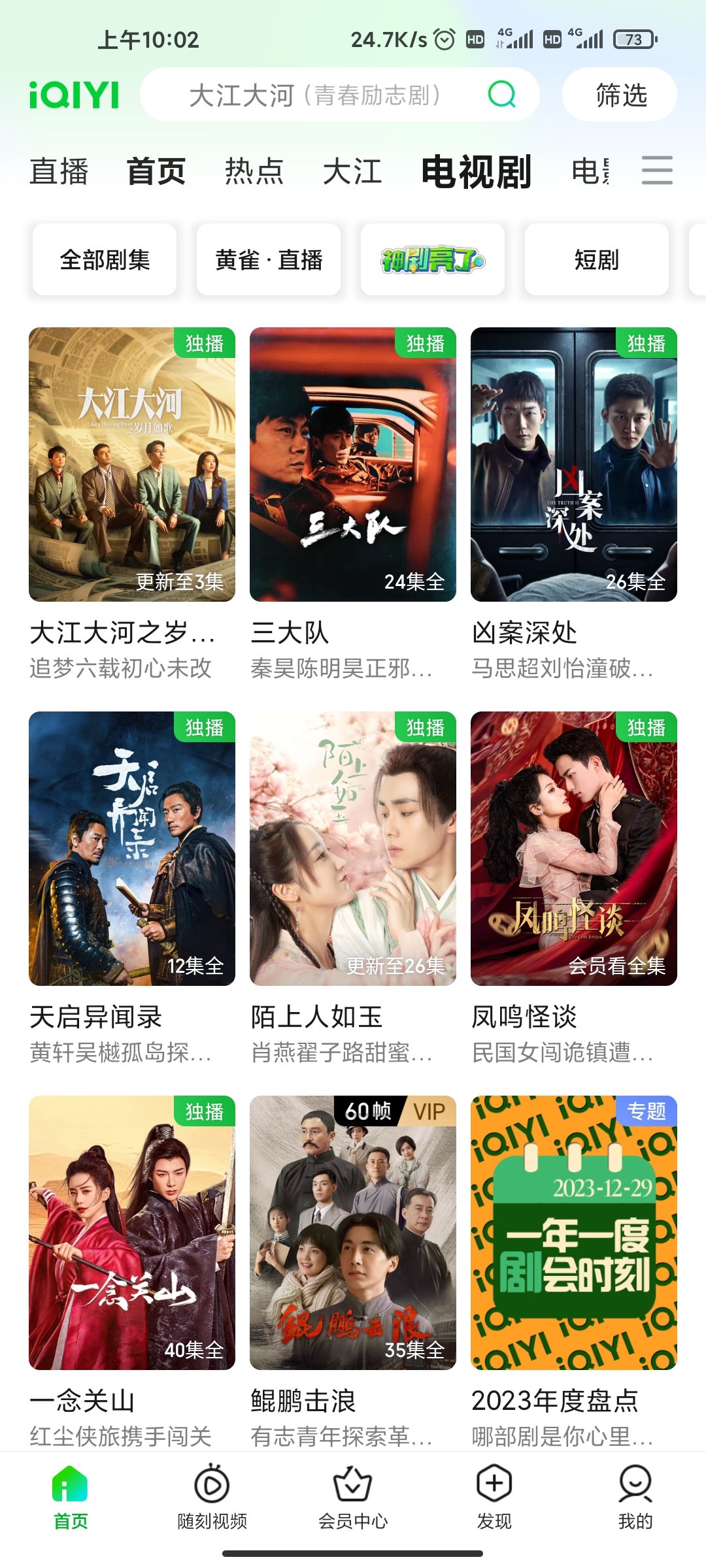The height and width of the screenshot is (1568, 706).
Task: Go to 随刻视频 in bottom navigation
Action: (x=212, y=1495)
